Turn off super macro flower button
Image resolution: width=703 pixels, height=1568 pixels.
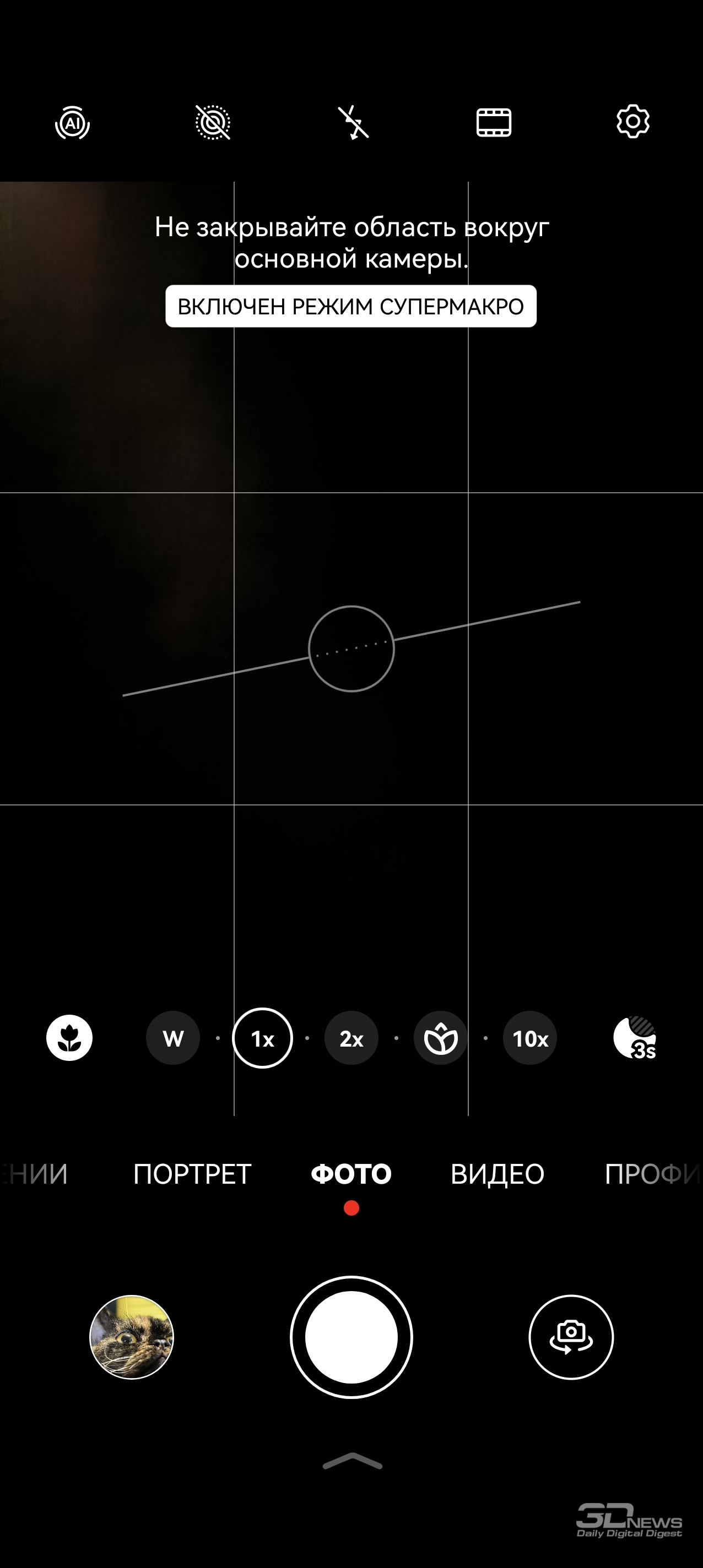pos(69,1038)
